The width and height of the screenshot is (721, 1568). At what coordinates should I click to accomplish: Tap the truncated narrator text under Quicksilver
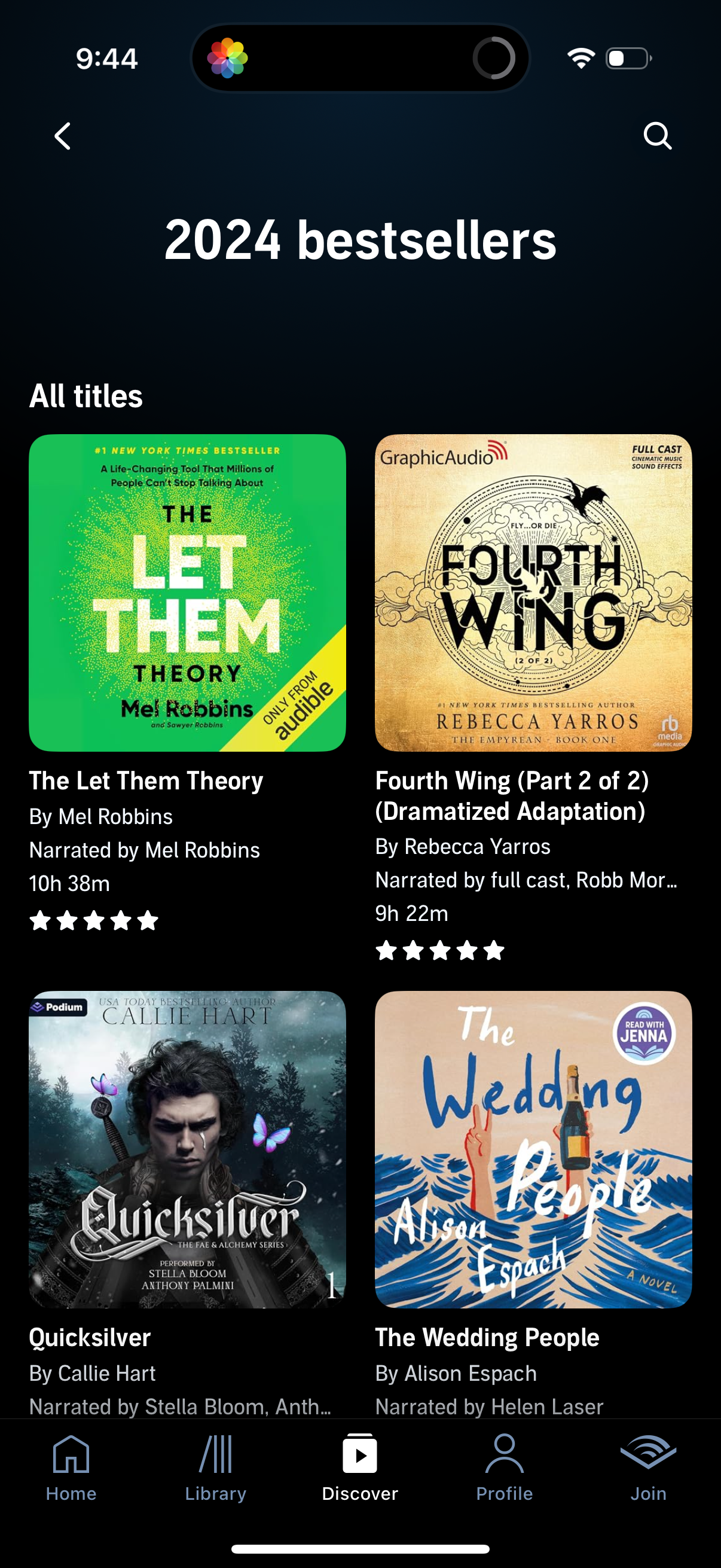[181, 1407]
